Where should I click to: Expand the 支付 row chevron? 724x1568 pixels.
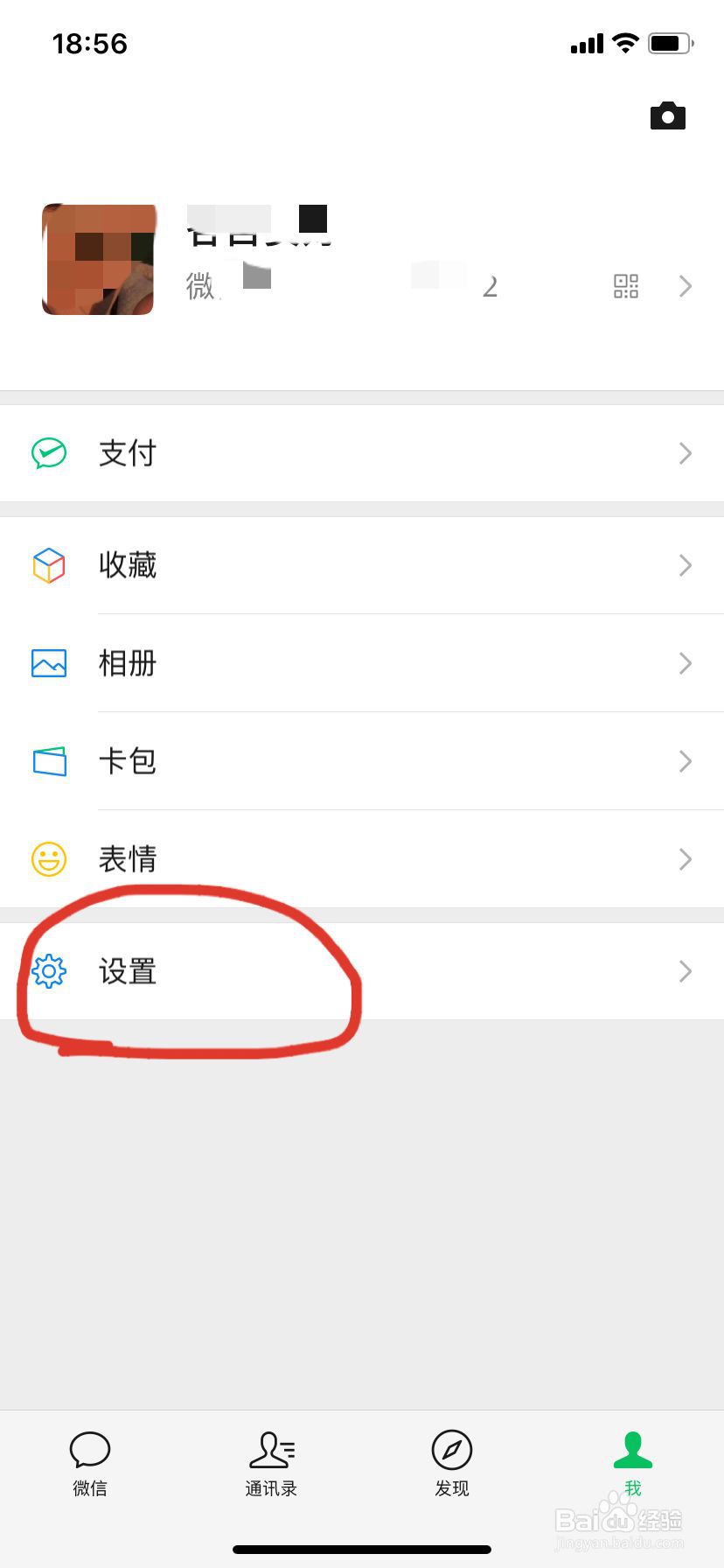[686, 453]
